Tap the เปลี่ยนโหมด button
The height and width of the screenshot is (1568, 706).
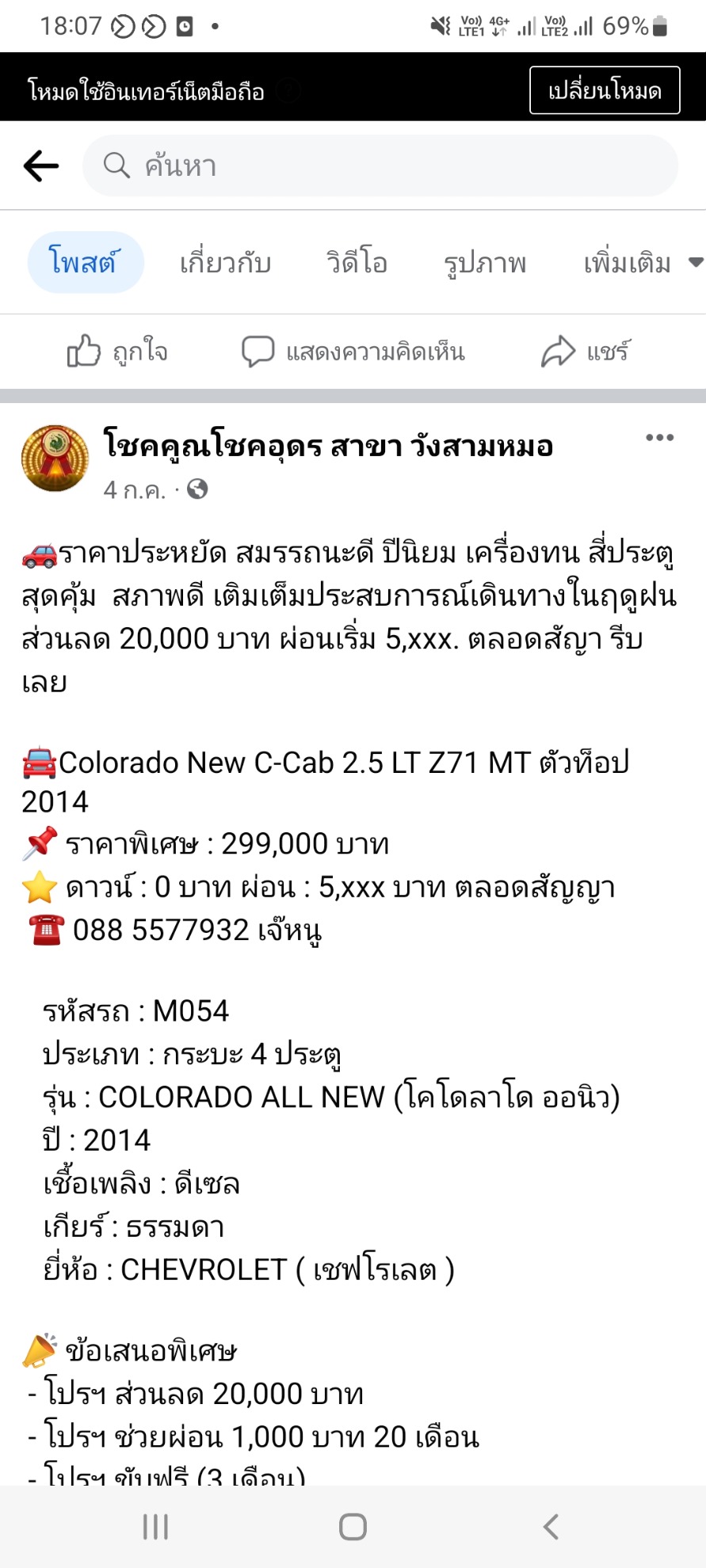[605, 90]
